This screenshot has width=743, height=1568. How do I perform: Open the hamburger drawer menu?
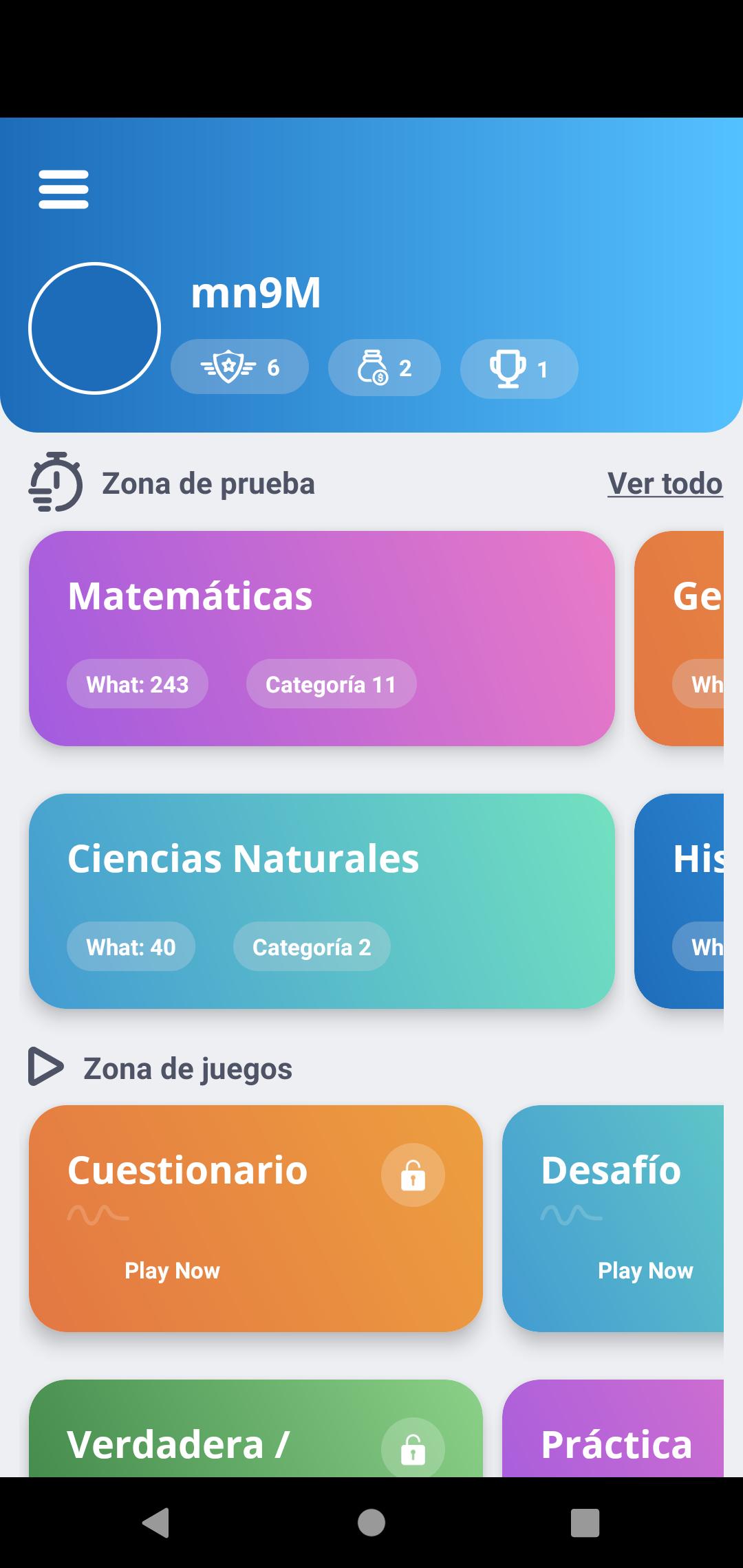click(63, 189)
